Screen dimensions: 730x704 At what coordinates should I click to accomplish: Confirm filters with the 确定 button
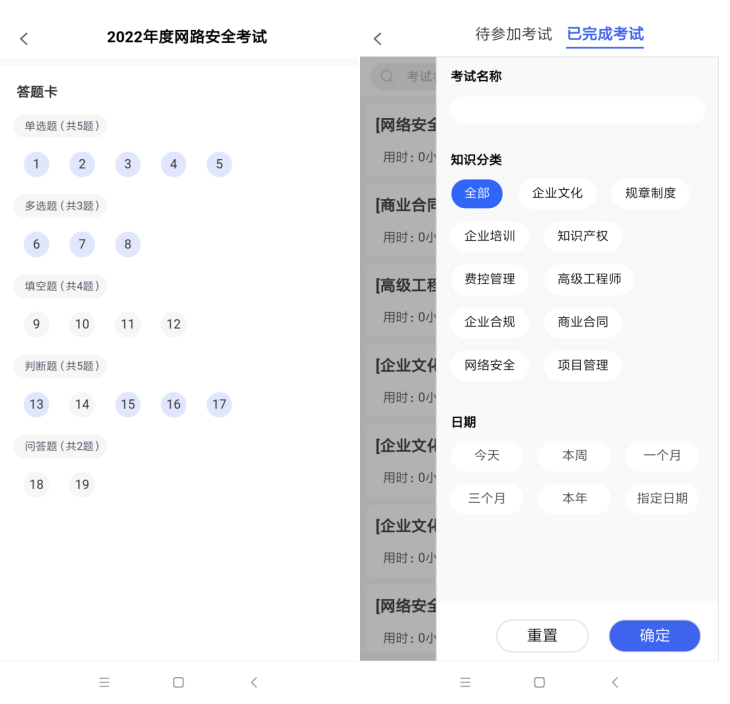coord(655,636)
